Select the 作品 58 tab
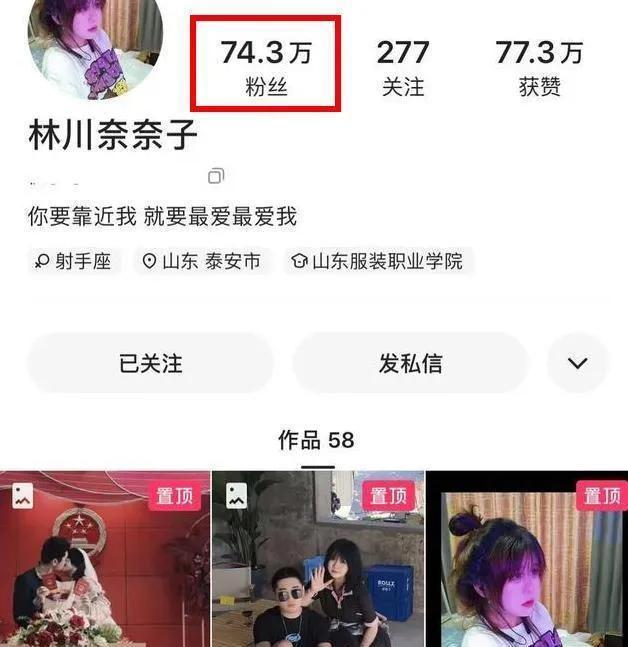Viewport: 628px width, 647px height. click(315, 441)
